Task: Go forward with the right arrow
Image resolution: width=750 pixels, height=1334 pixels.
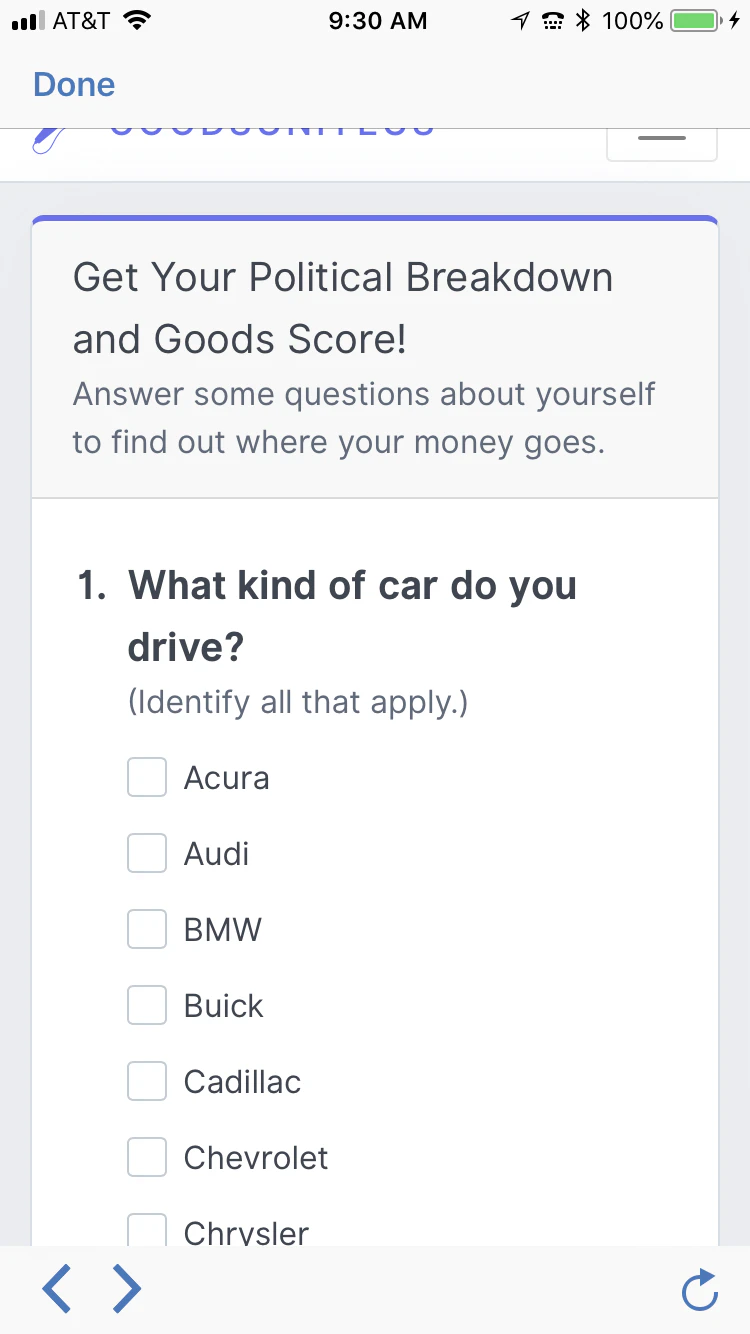Action: pos(127,1288)
